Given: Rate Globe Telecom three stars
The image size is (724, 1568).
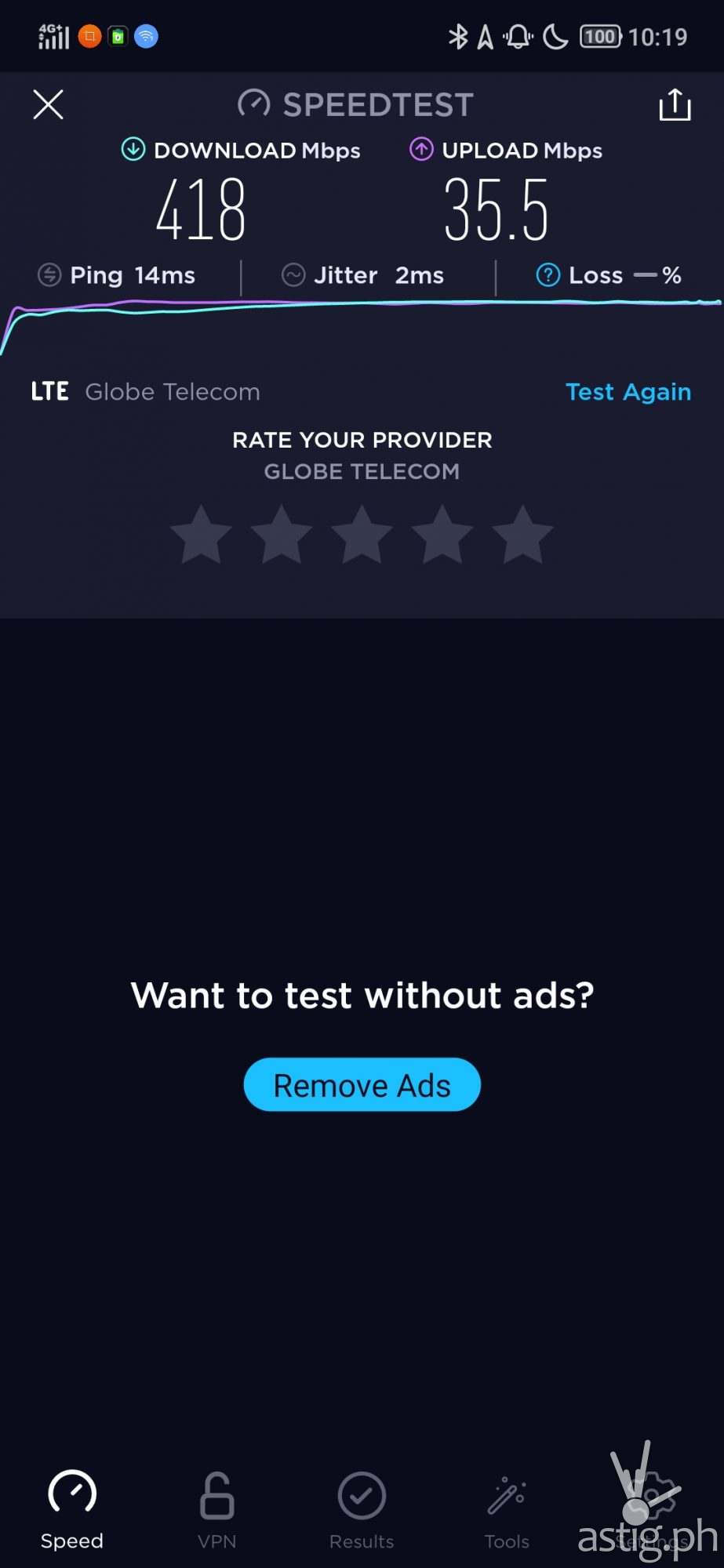Looking at the screenshot, I should (362, 535).
